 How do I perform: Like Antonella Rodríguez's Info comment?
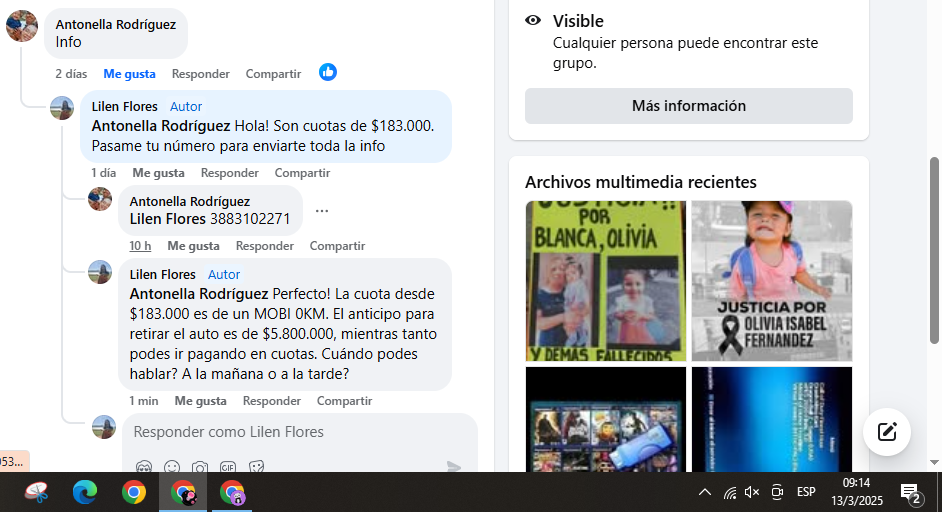click(129, 74)
